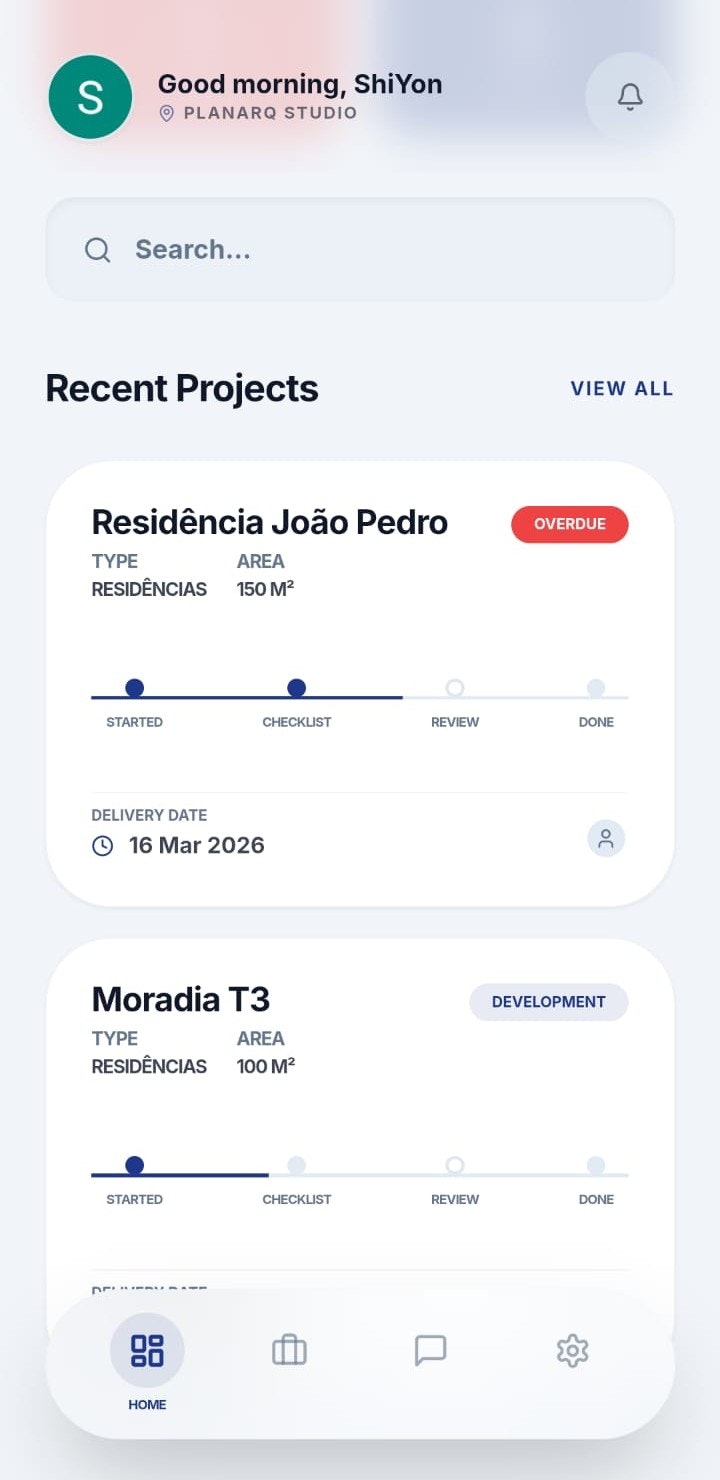Screen dimensions: 720x1480
Task: Open the projects briefcase icon
Action: (289, 1350)
